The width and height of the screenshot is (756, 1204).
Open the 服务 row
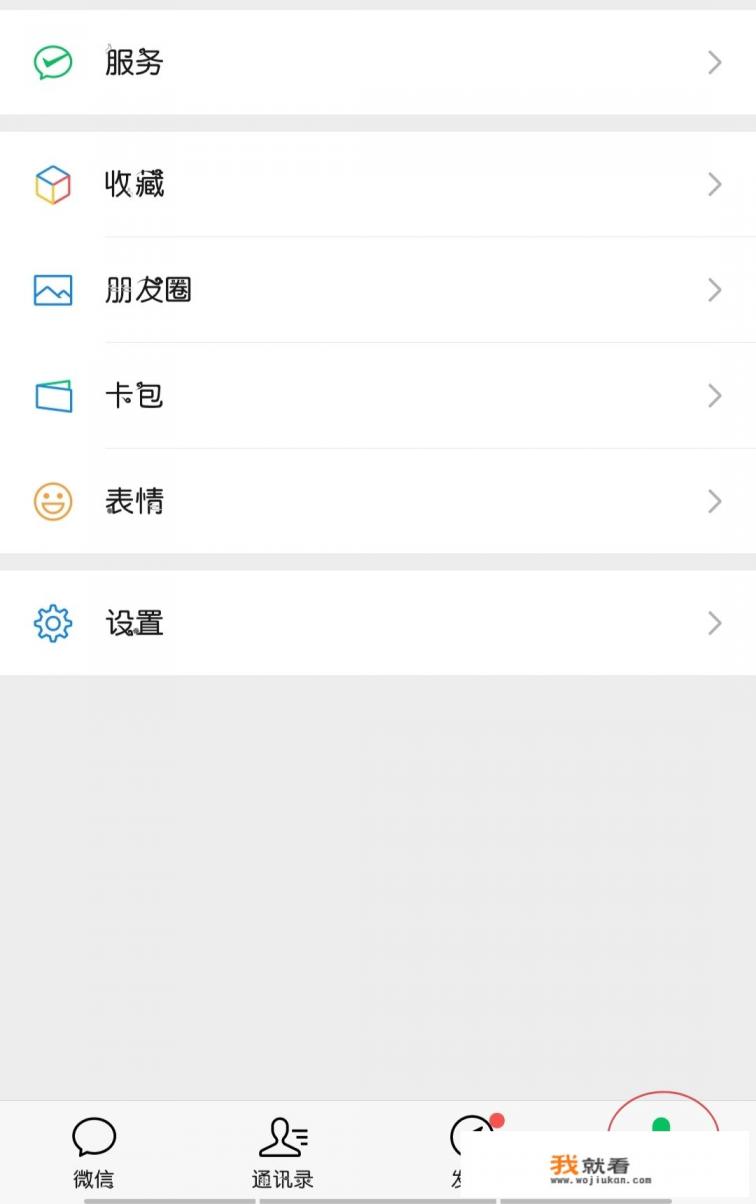click(x=378, y=63)
